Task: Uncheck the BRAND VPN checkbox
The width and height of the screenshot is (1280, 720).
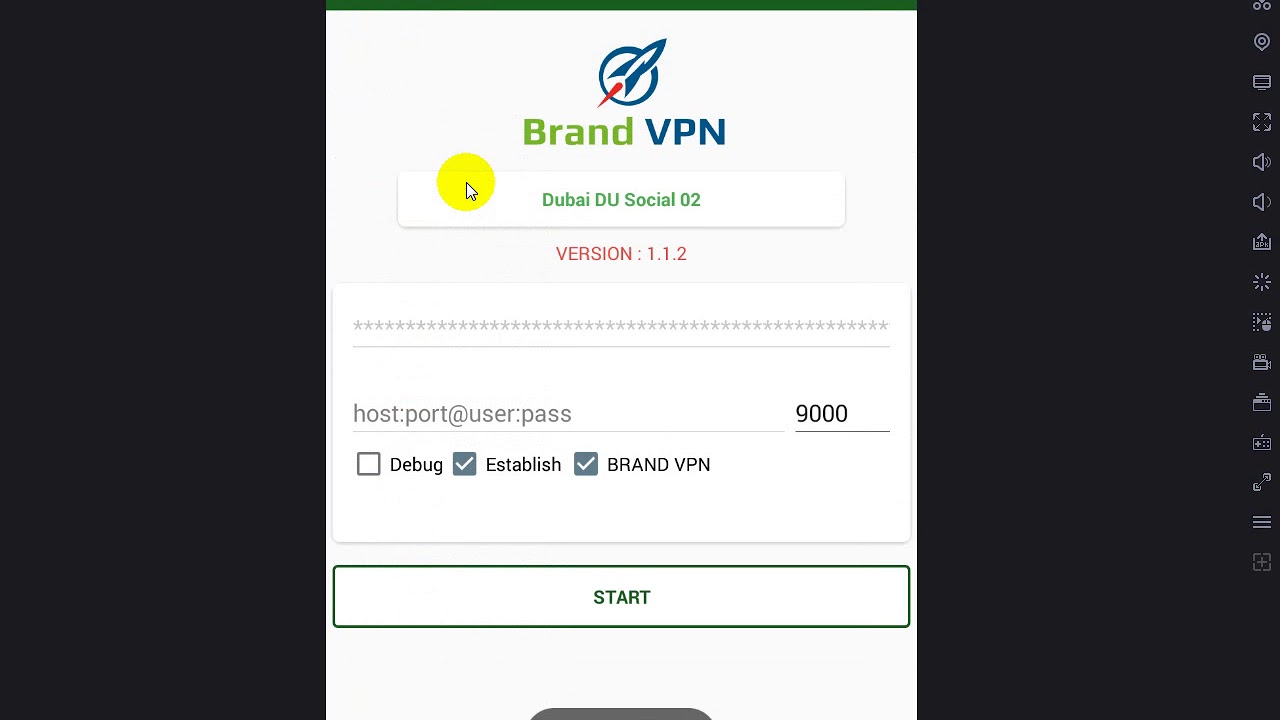Action: coord(586,464)
